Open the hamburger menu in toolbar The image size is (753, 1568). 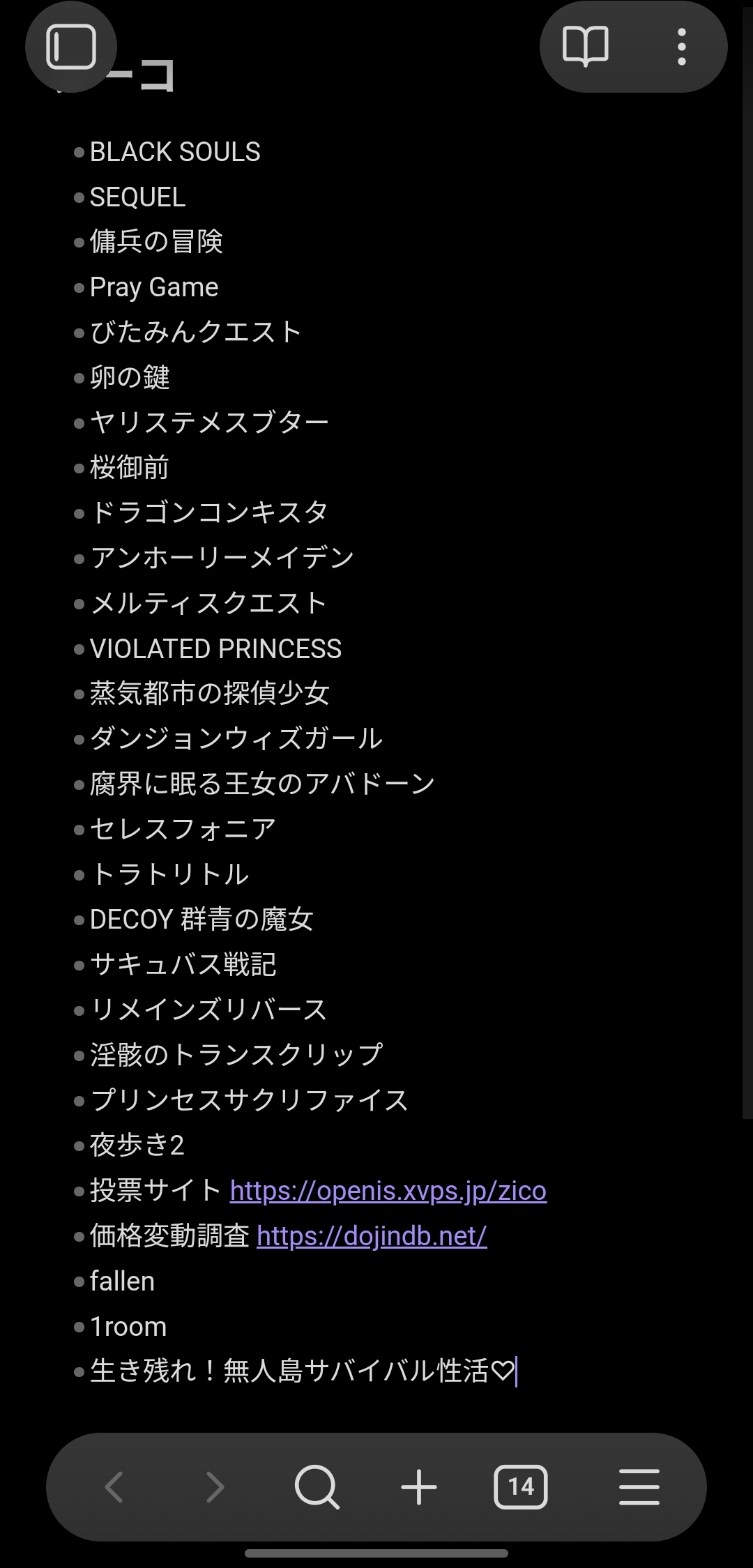[639, 1487]
